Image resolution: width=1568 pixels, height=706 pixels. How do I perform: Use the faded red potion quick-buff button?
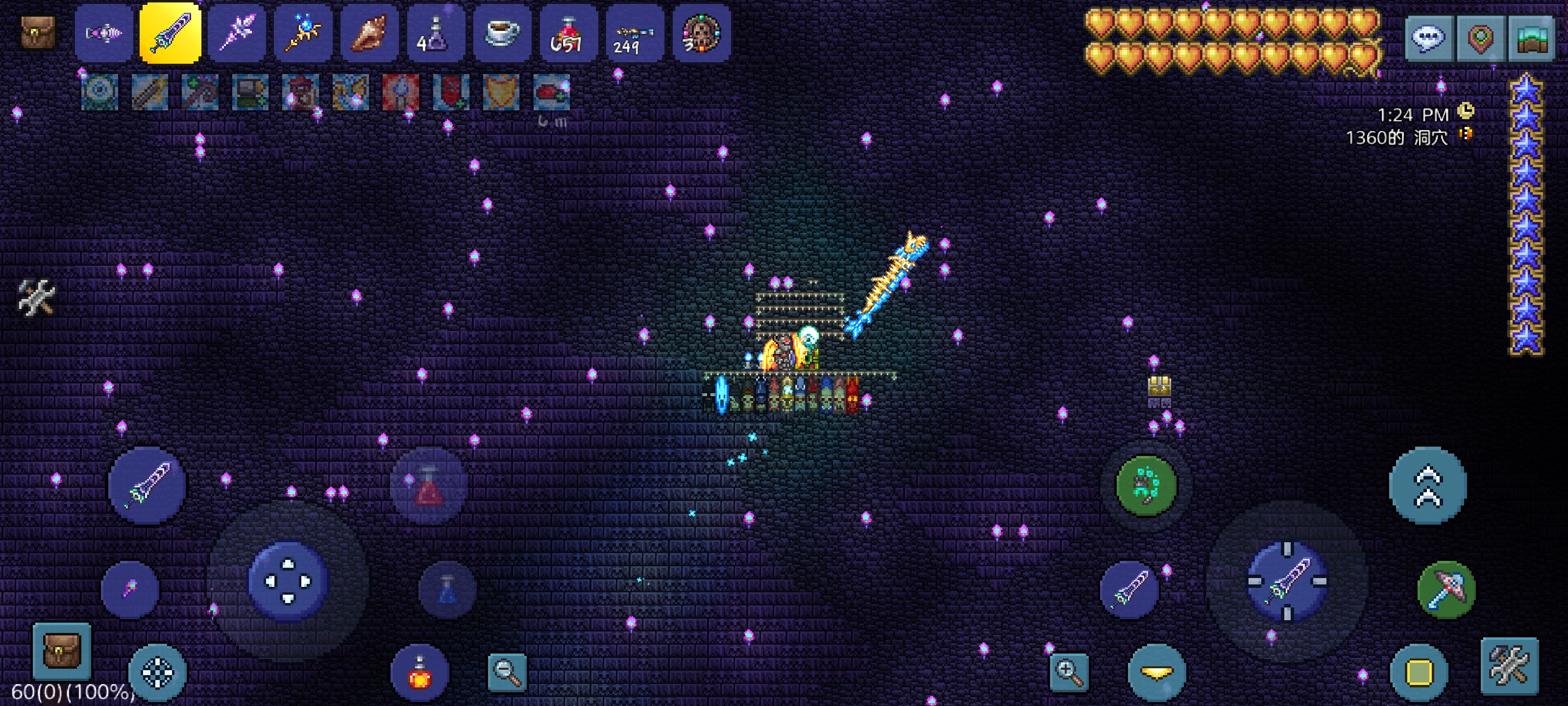(x=429, y=485)
